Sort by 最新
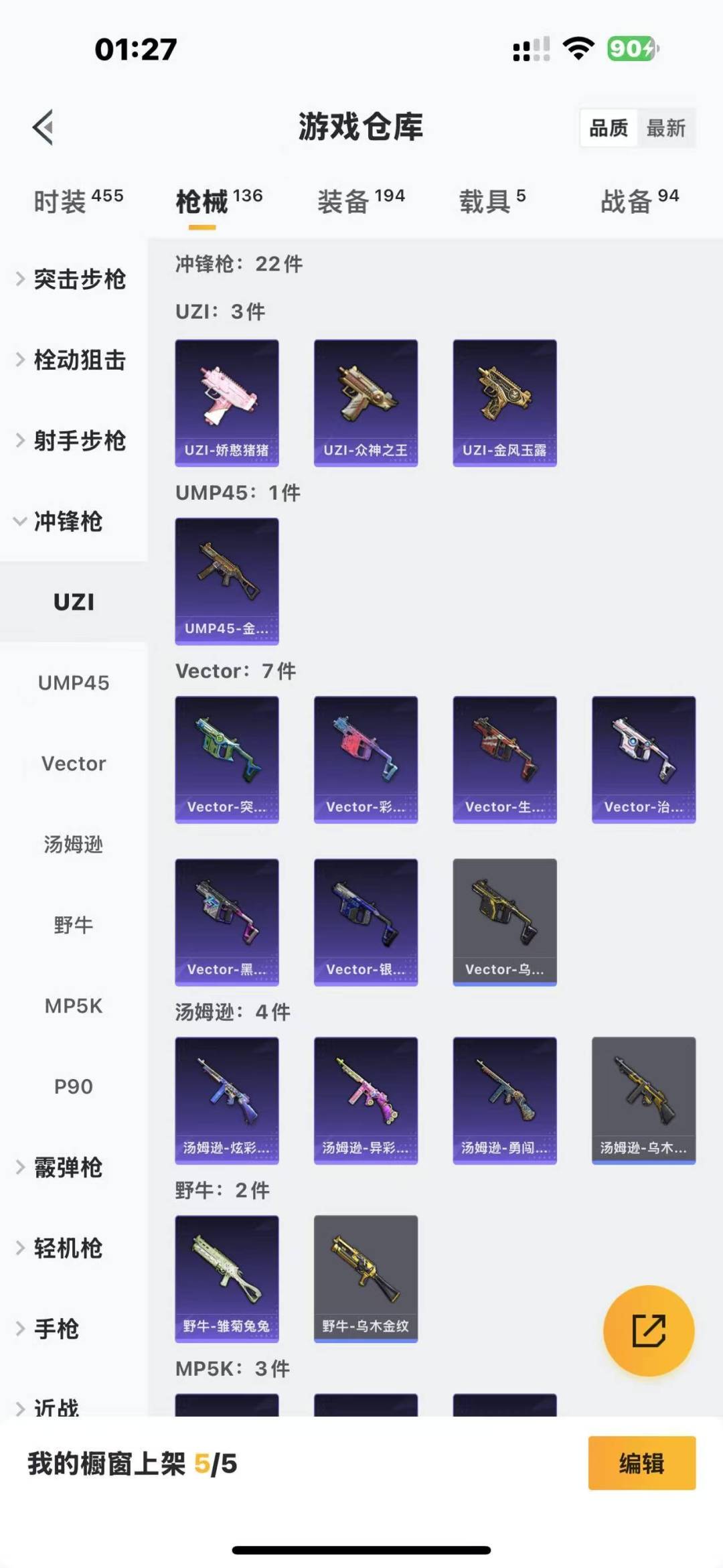The height and width of the screenshot is (1568, 723). tap(665, 128)
